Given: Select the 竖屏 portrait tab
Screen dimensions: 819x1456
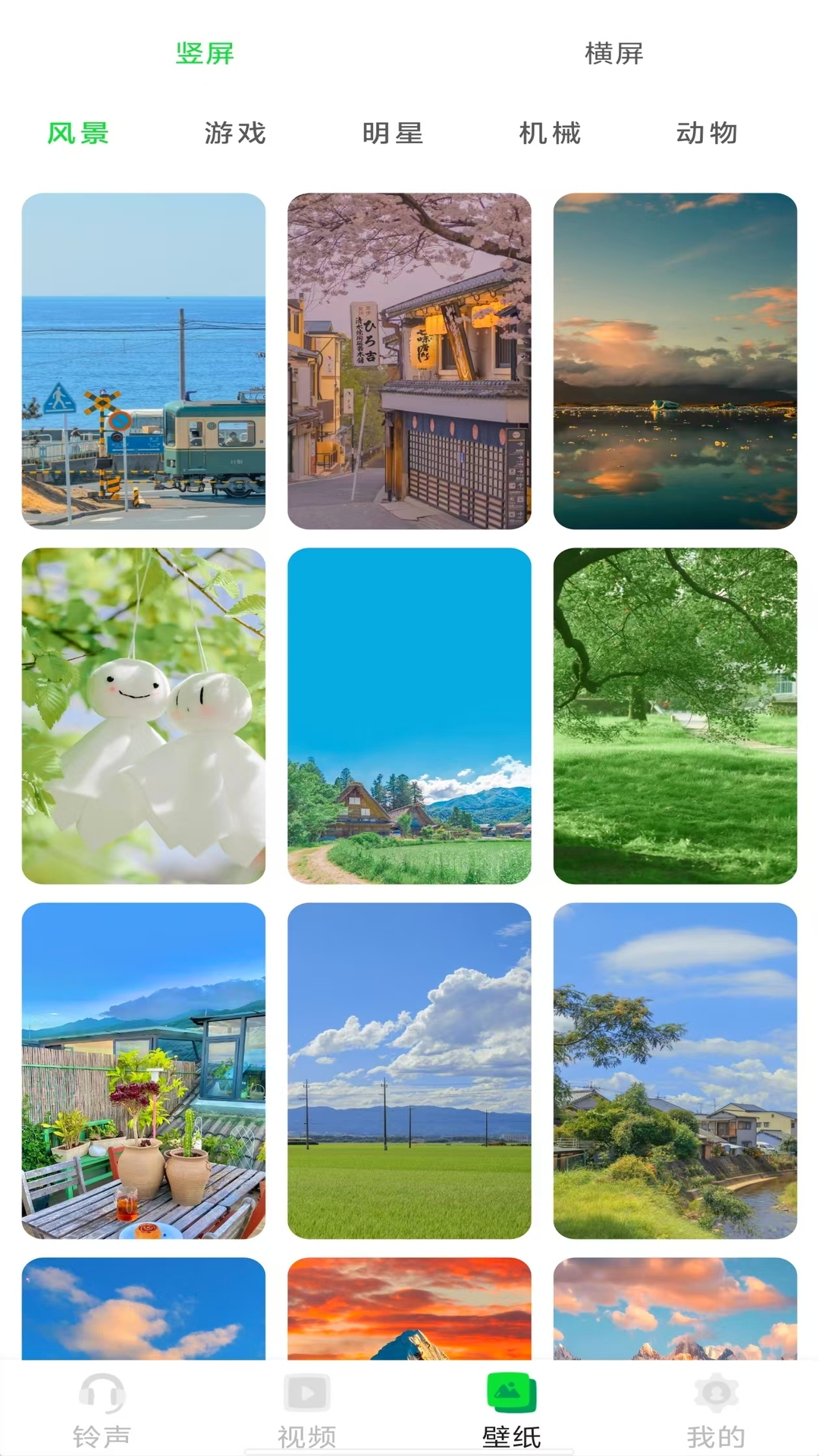Looking at the screenshot, I should click(x=205, y=54).
